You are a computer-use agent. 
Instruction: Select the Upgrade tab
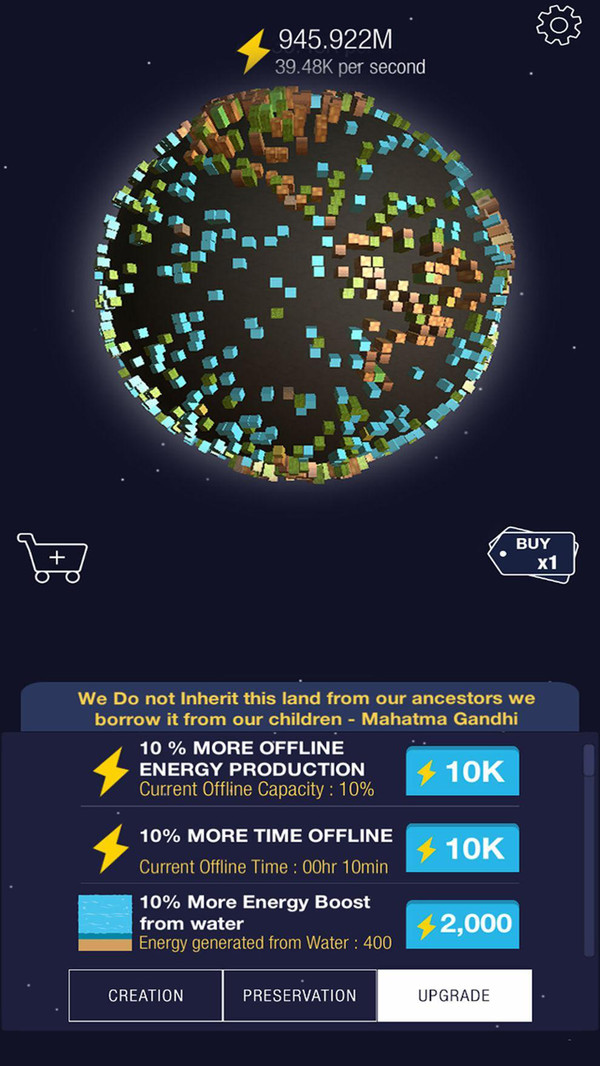pos(454,995)
